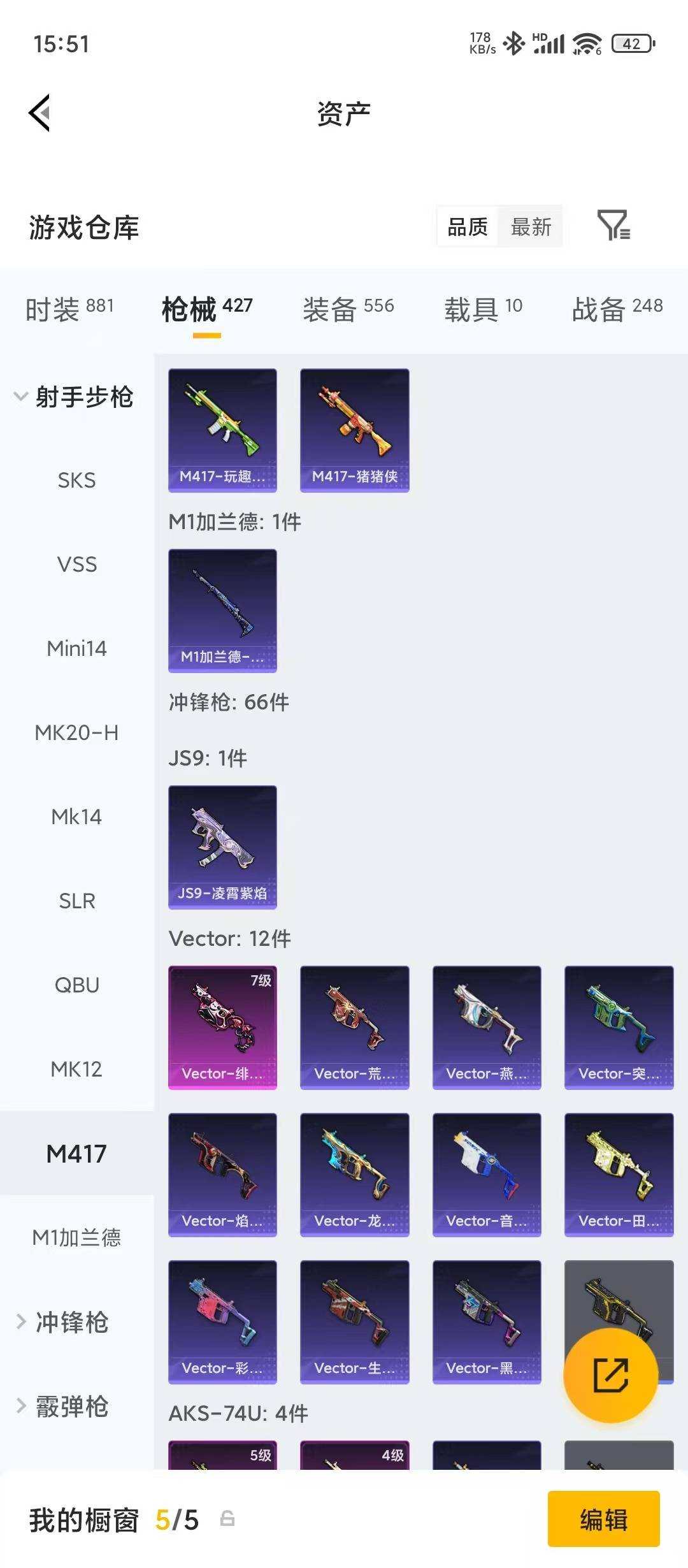The image size is (688, 1568).
Task: Switch to the 载具 tab
Action: [483, 309]
